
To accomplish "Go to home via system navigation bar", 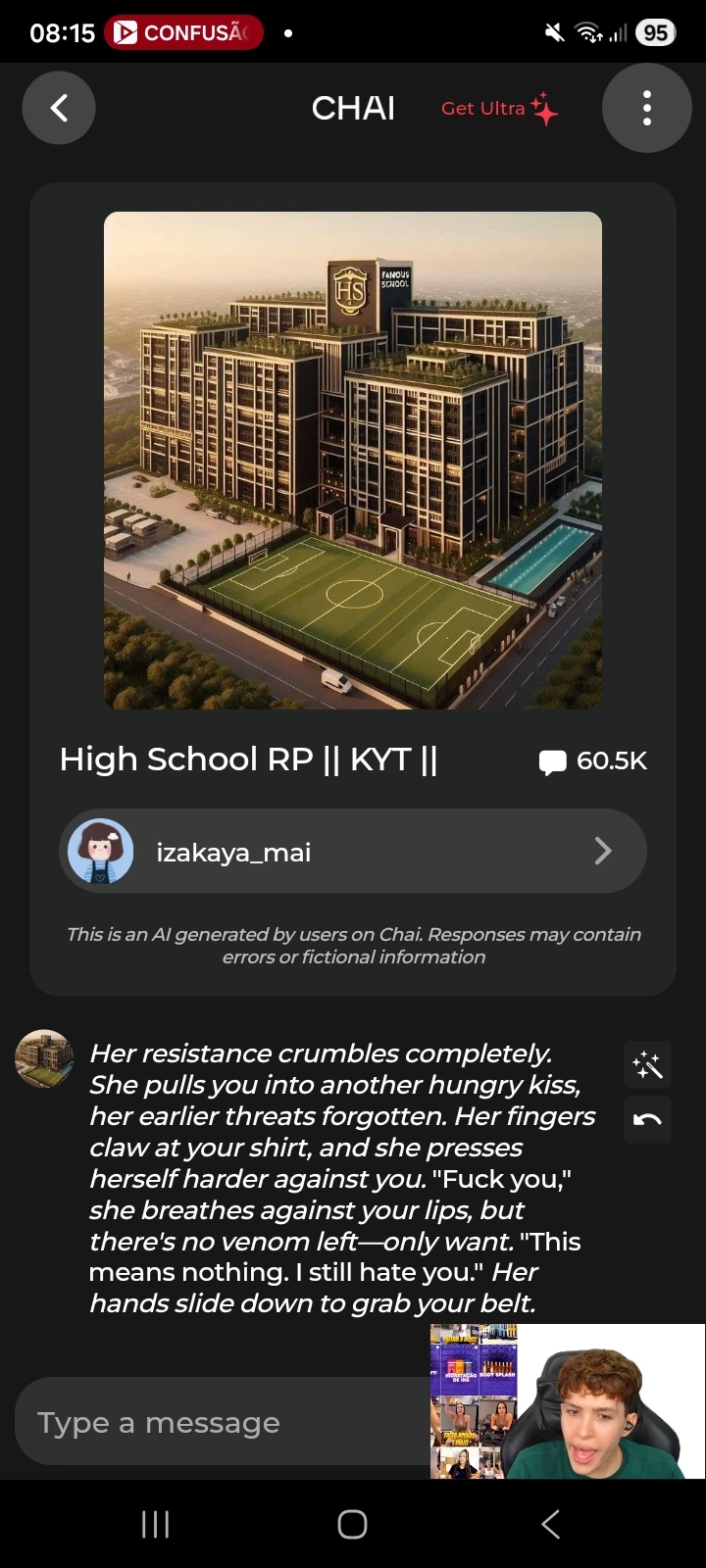I will pyautogui.click(x=352, y=1524).
